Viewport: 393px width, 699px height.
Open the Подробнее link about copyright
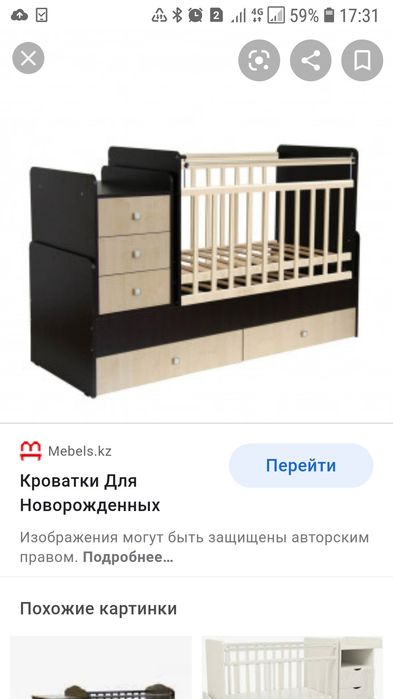pyautogui.click(x=128, y=557)
